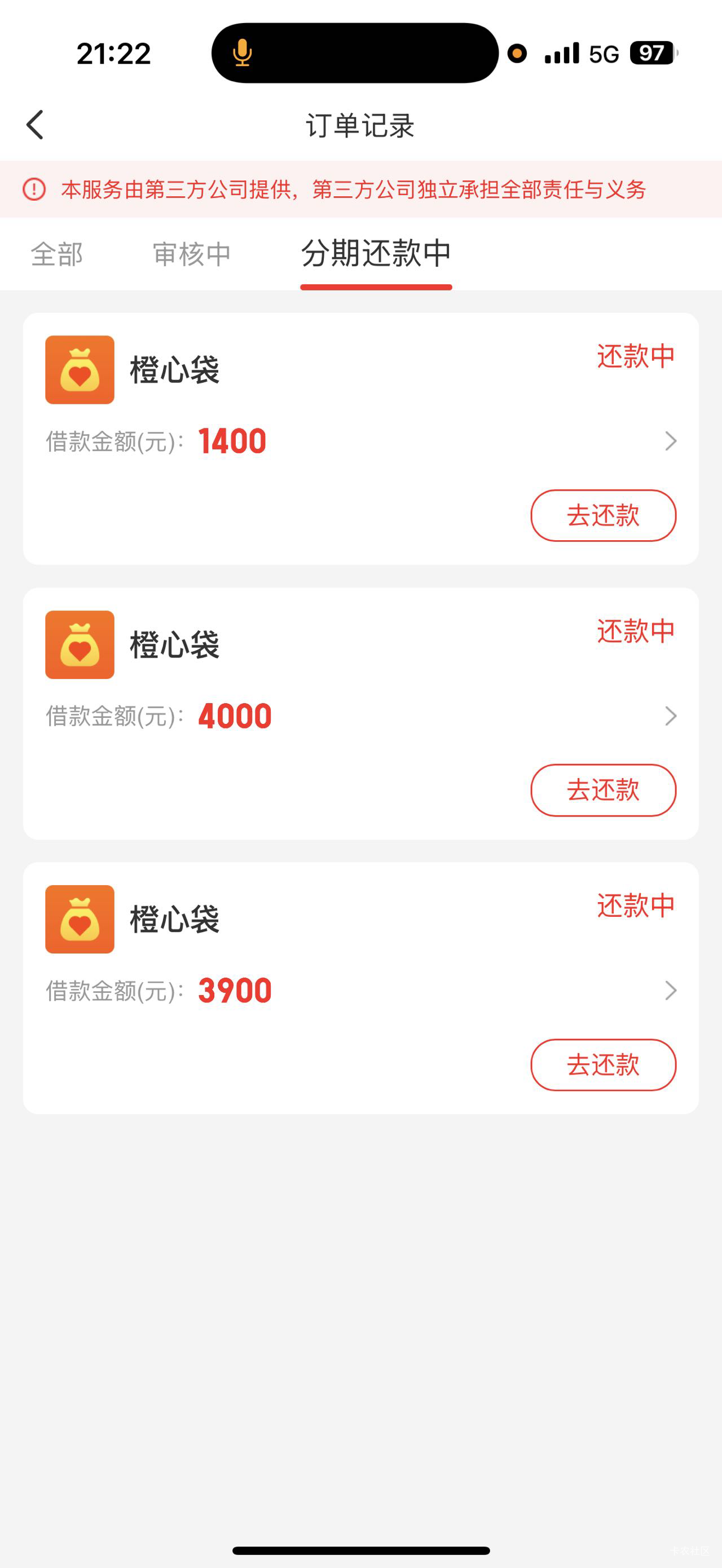Image resolution: width=722 pixels, height=1568 pixels.
Task: Select the 分期还款中 tab
Action: tap(376, 254)
